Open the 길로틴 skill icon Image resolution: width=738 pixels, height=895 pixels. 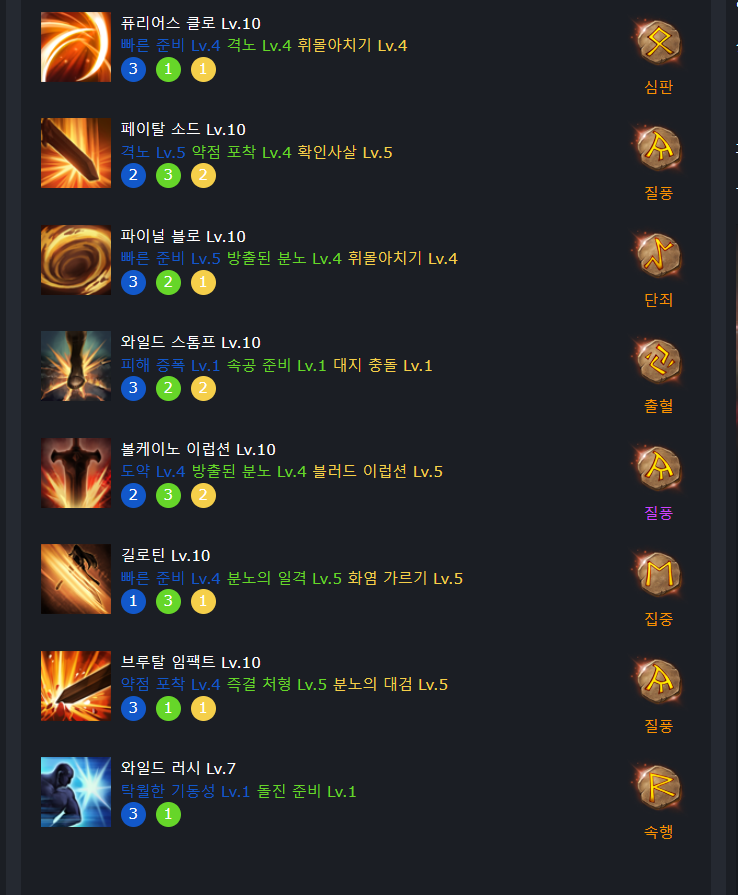[x=76, y=579]
